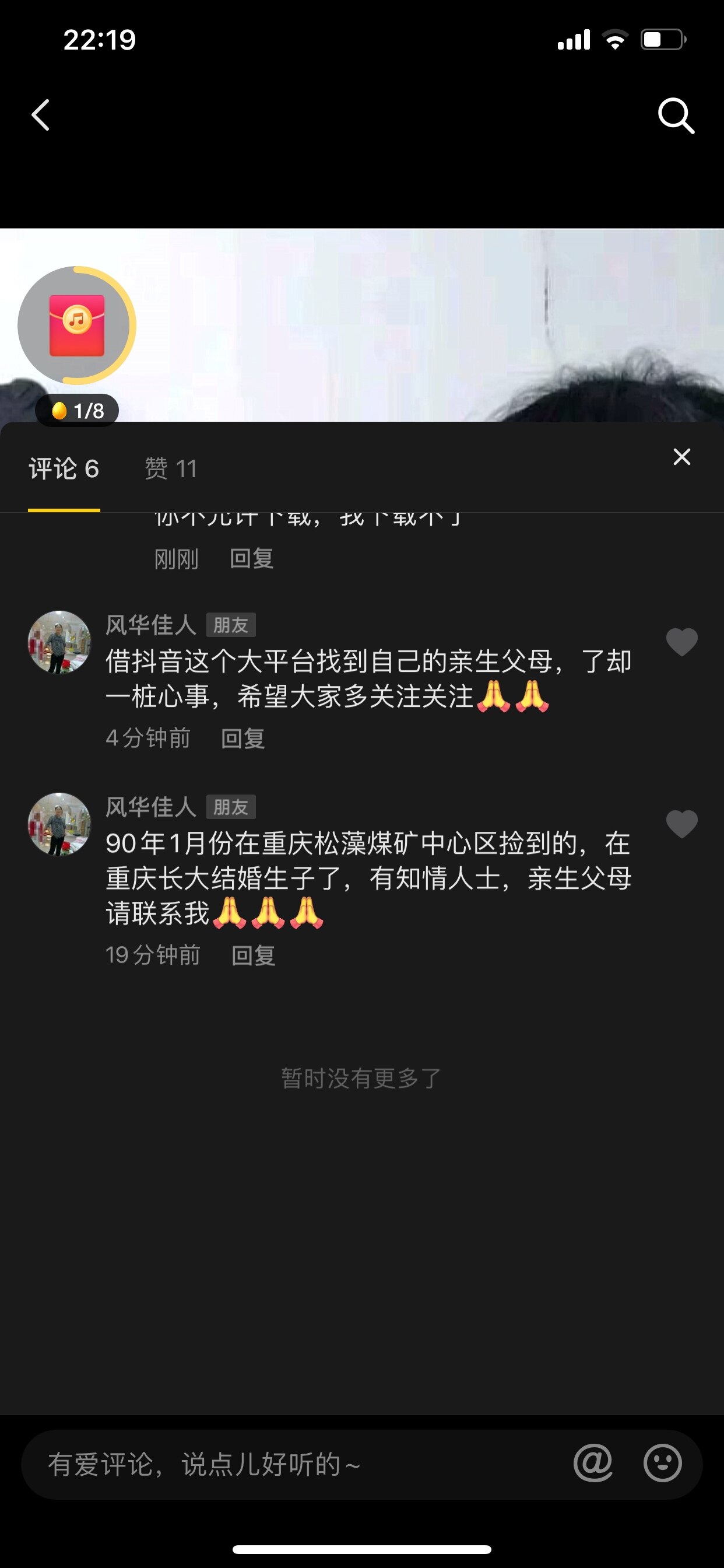
Task: Like the comment about 借抖音这个大平台
Action: coord(681,642)
